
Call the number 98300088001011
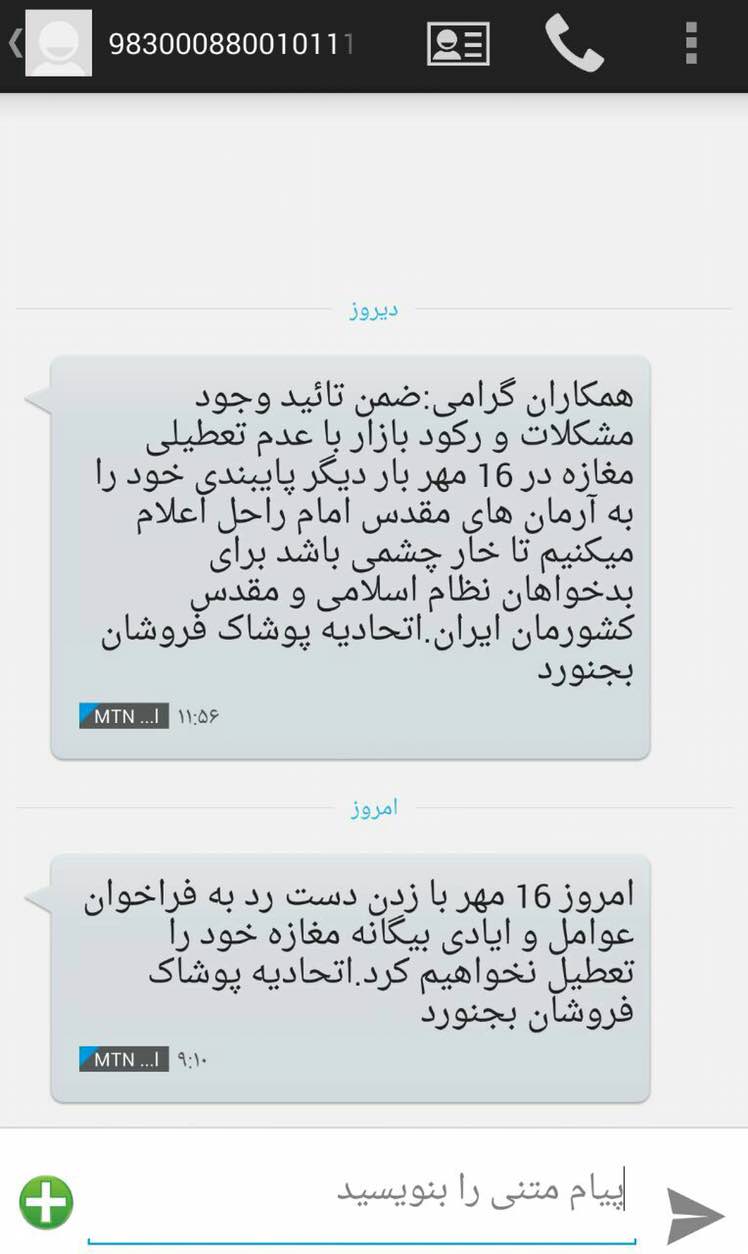click(574, 45)
